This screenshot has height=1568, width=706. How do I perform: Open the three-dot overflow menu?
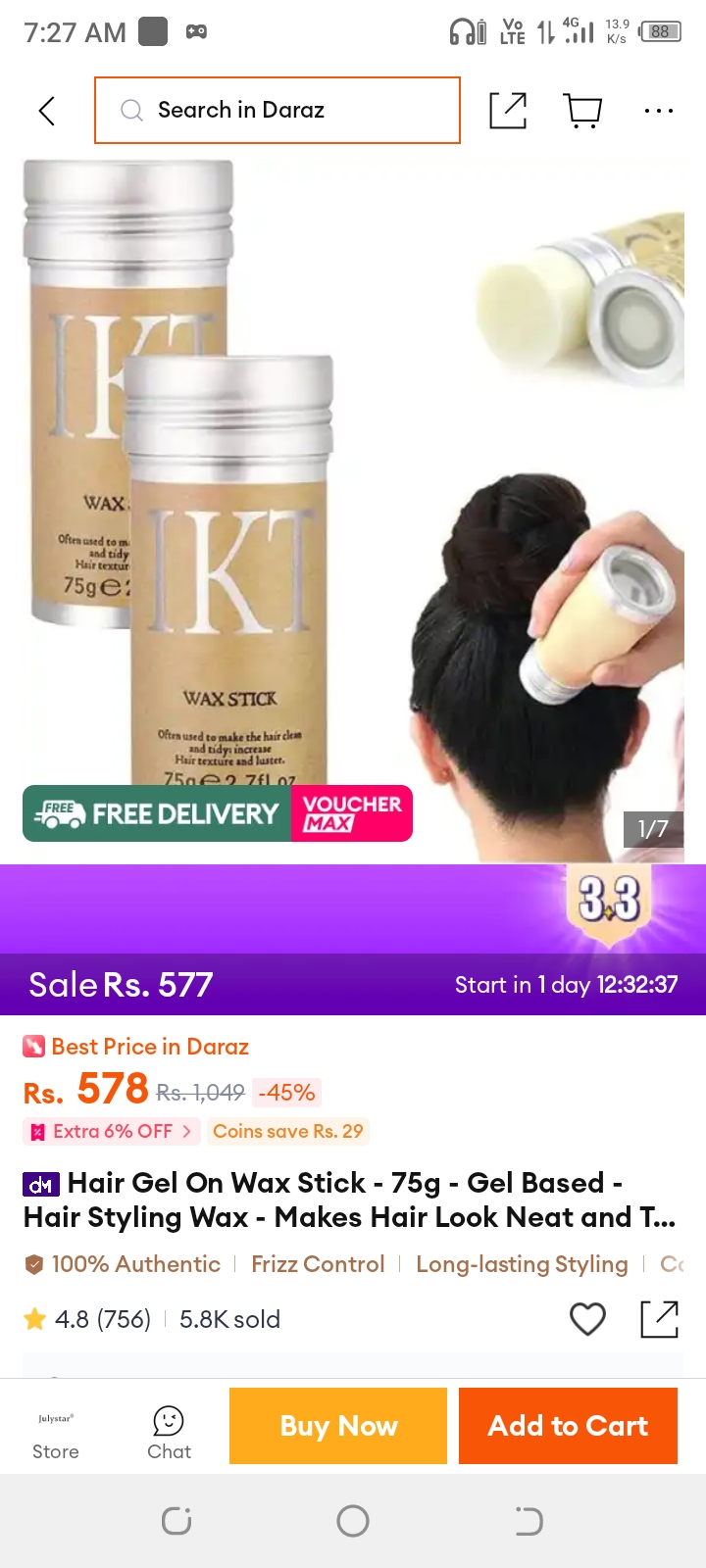click(659, 111)
